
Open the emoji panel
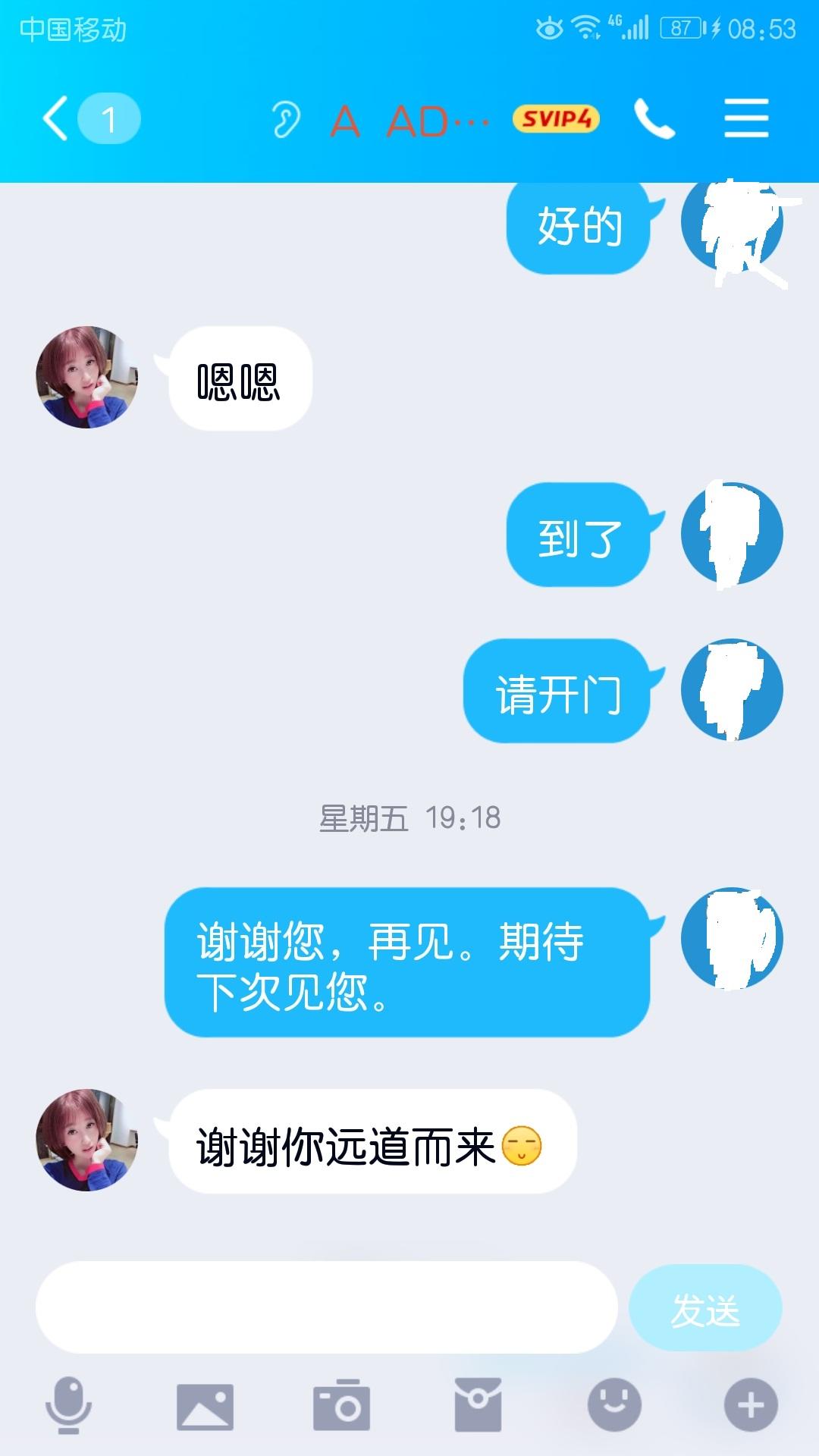pyautogui.click(x=614, y=1406)
